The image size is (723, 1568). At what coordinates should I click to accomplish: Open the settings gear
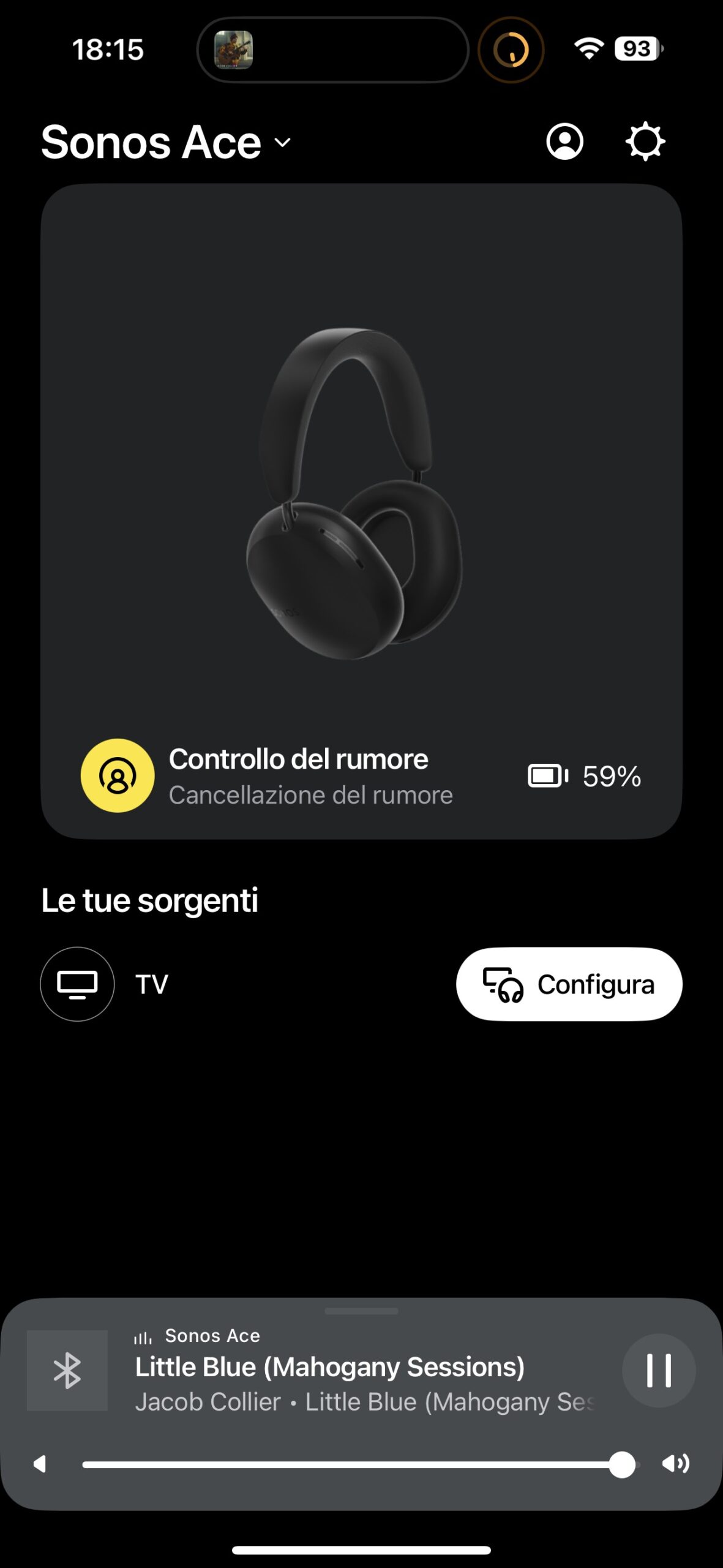645,142
